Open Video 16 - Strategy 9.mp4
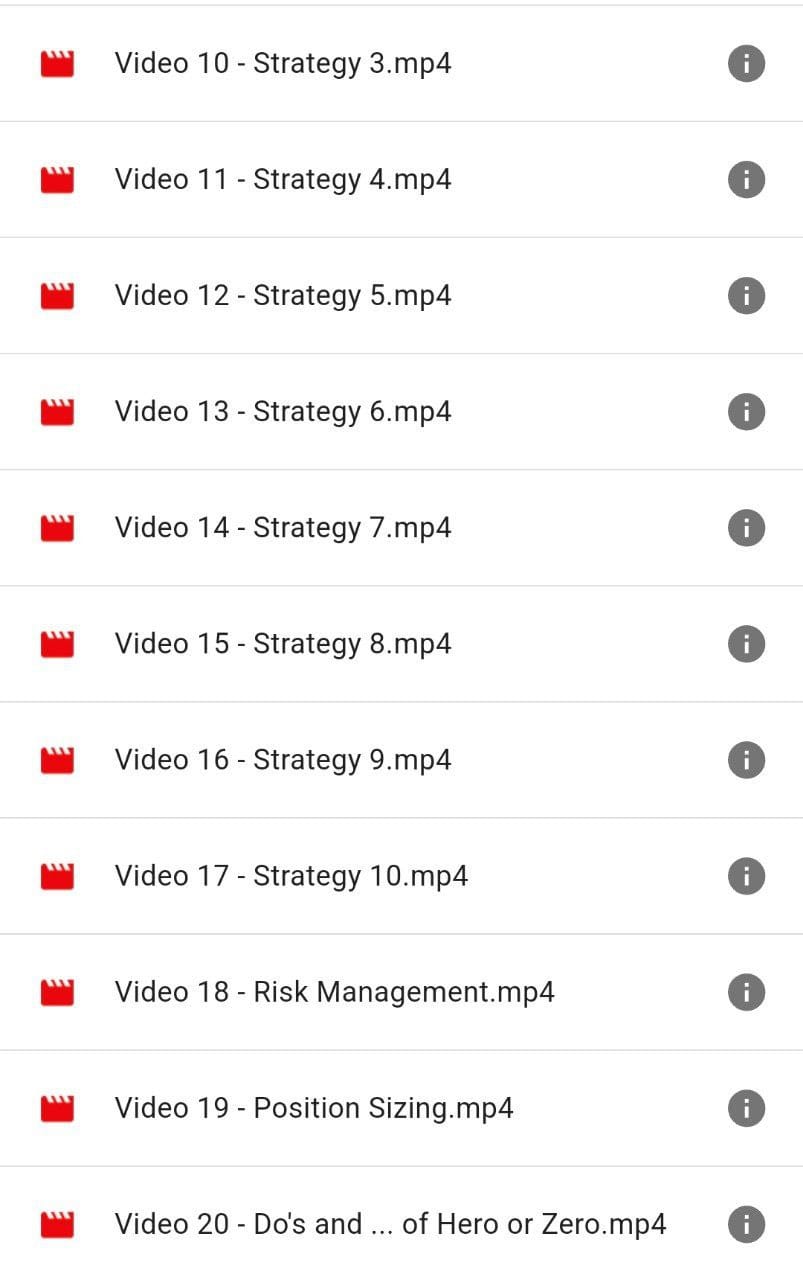Image resolution: width=803 pixels, height=1280 pixels. [x=283, y=760]
